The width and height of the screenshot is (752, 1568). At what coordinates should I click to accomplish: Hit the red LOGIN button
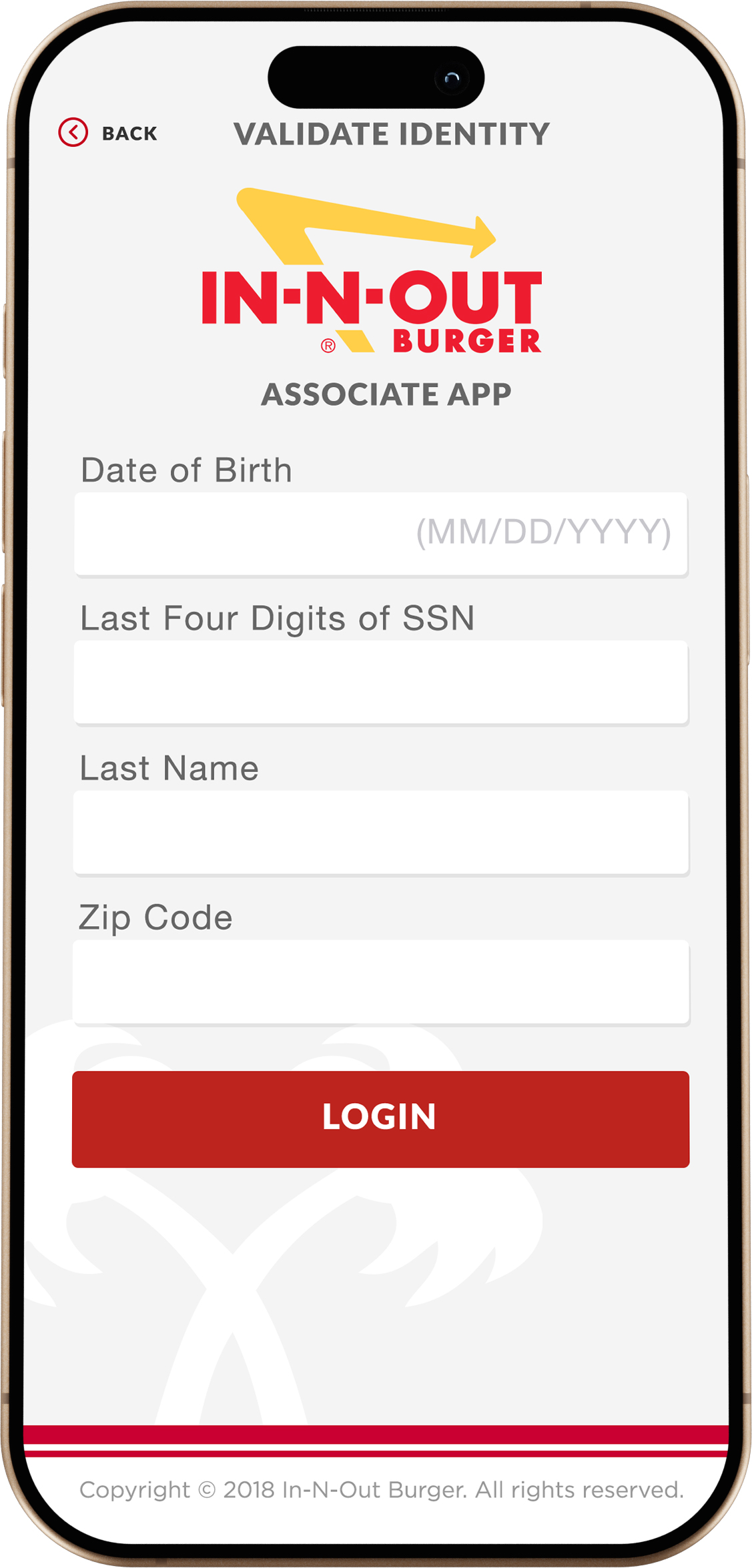pos(380,1119)
